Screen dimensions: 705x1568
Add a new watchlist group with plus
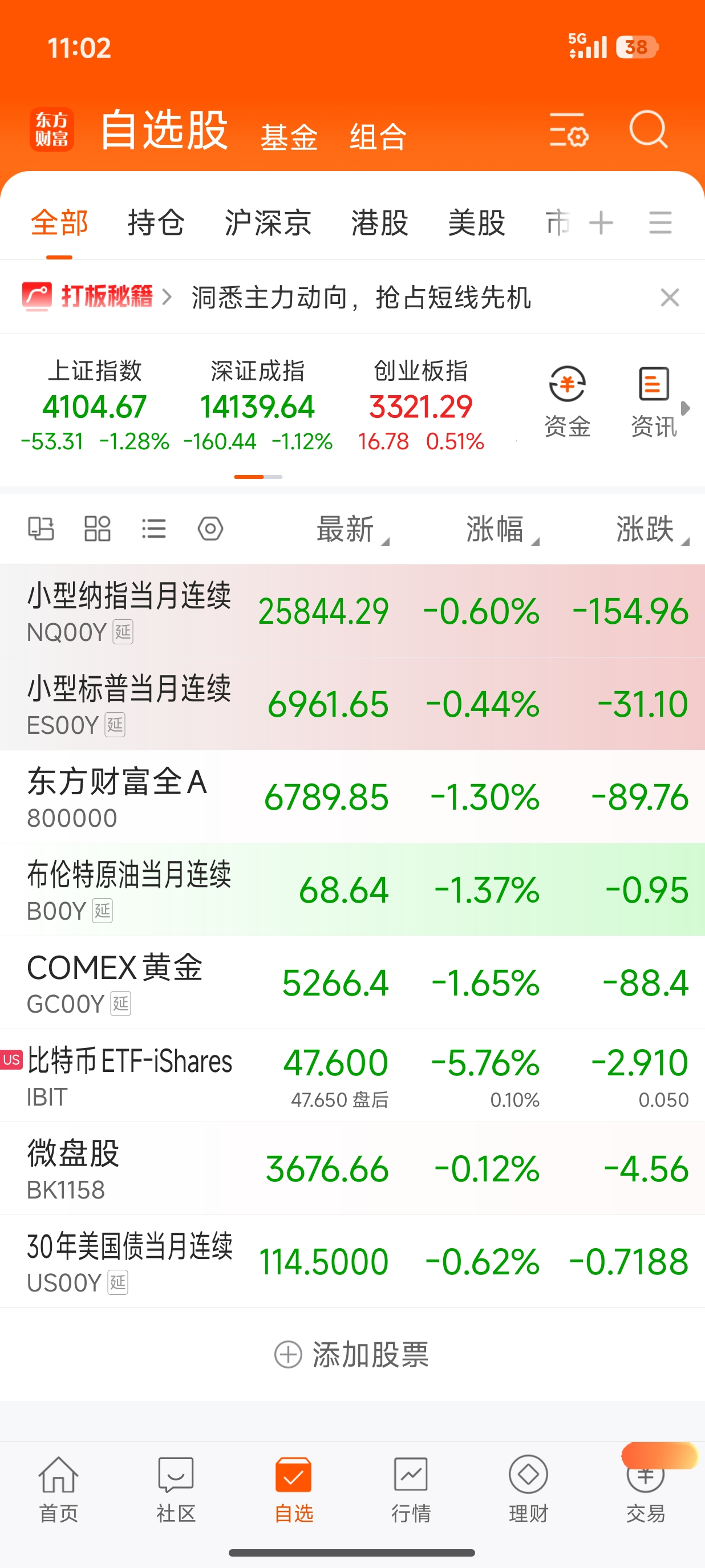pyautogui.click(x=601, y=223)
